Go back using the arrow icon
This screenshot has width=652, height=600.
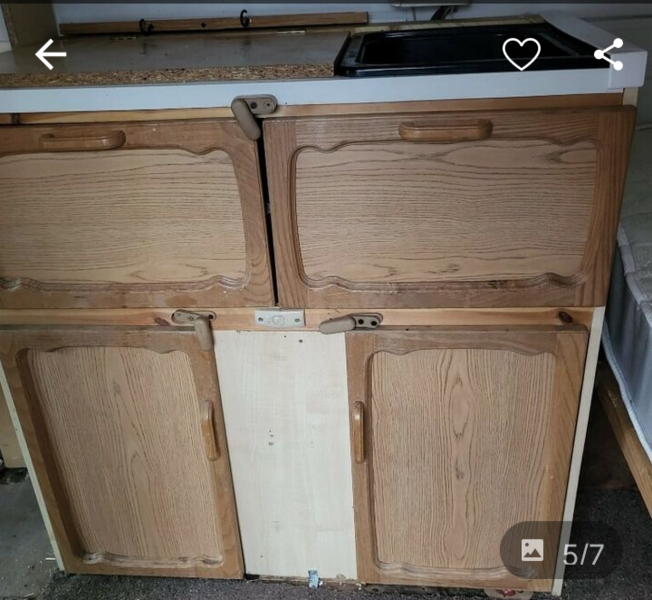tap(50, 54)
